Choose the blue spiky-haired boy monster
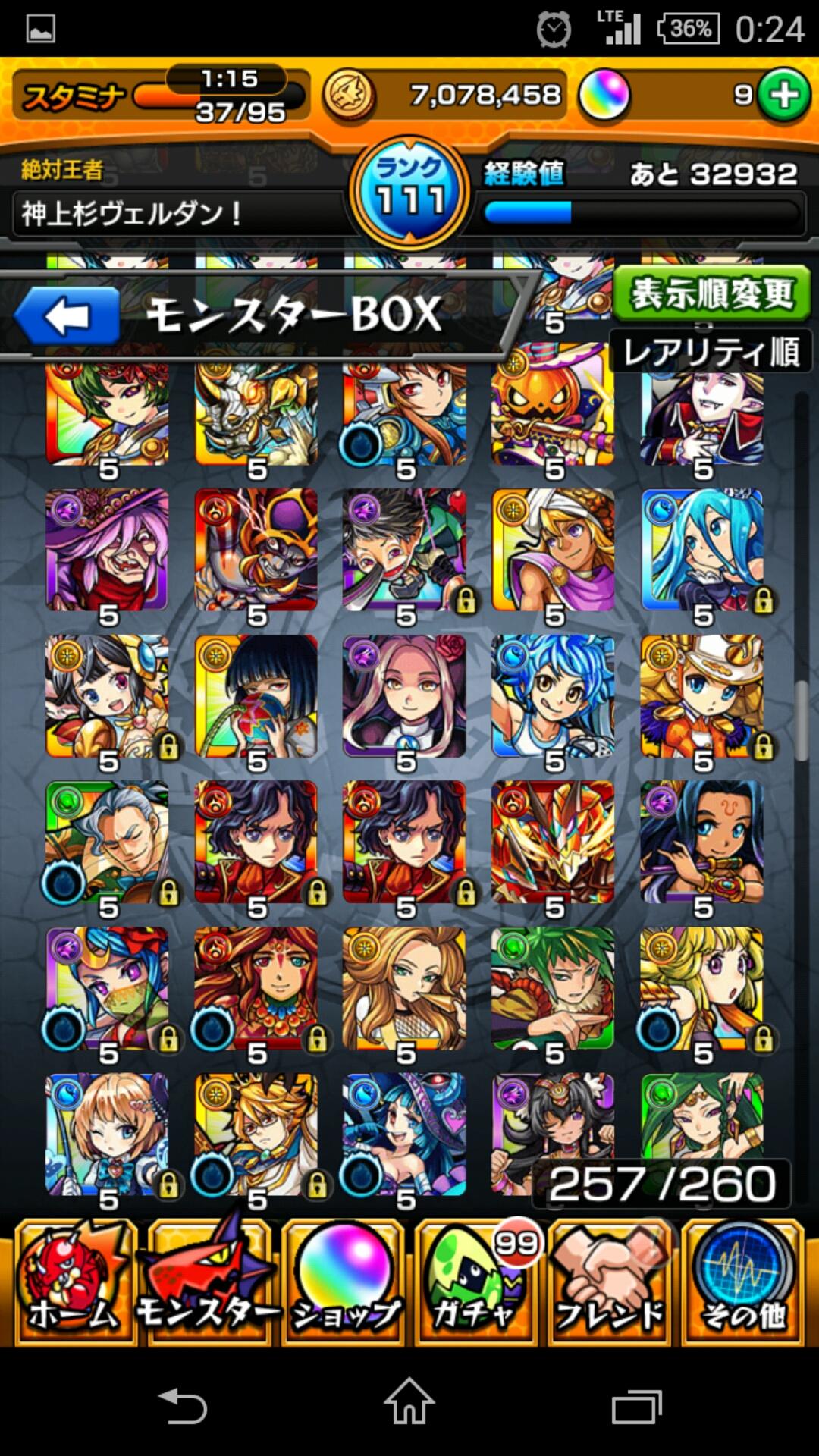The width and height of the screenshot is (819, 1456). [552, 696]
